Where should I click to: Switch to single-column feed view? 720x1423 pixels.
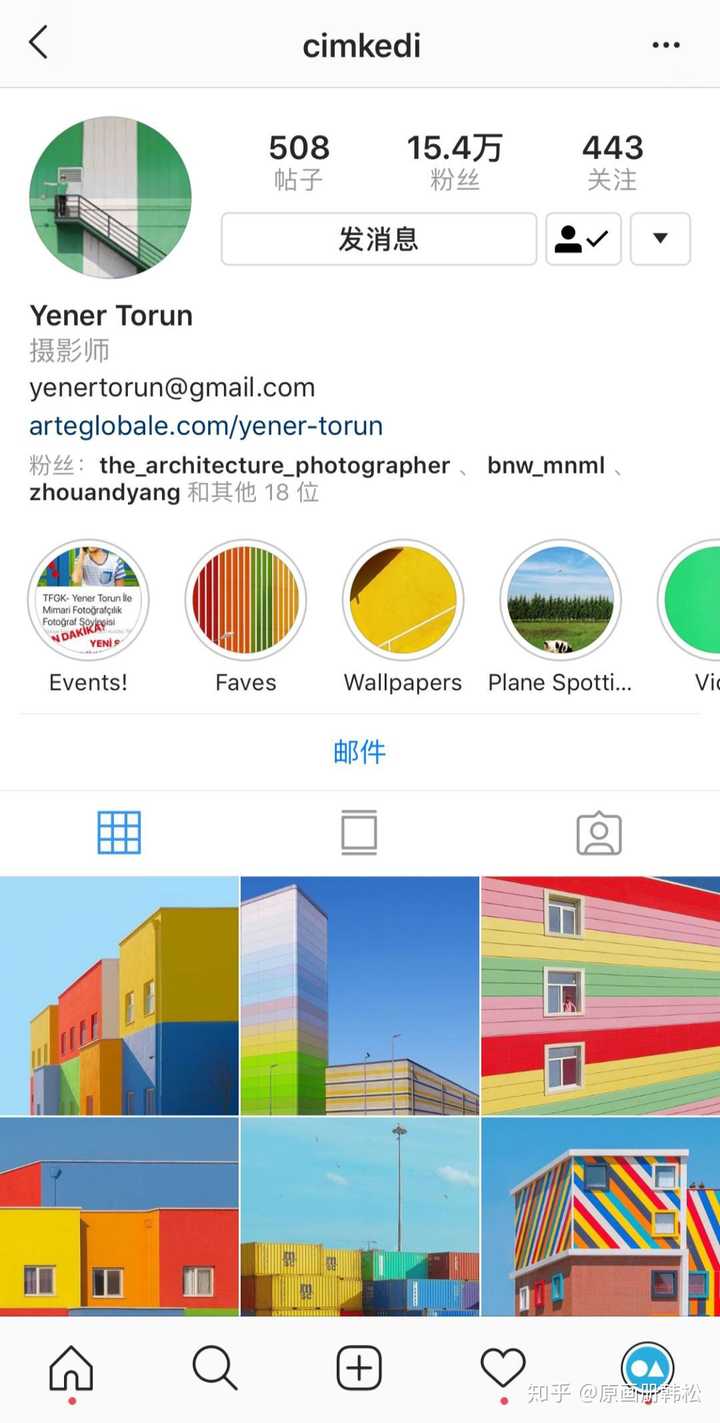click(359, 832)
